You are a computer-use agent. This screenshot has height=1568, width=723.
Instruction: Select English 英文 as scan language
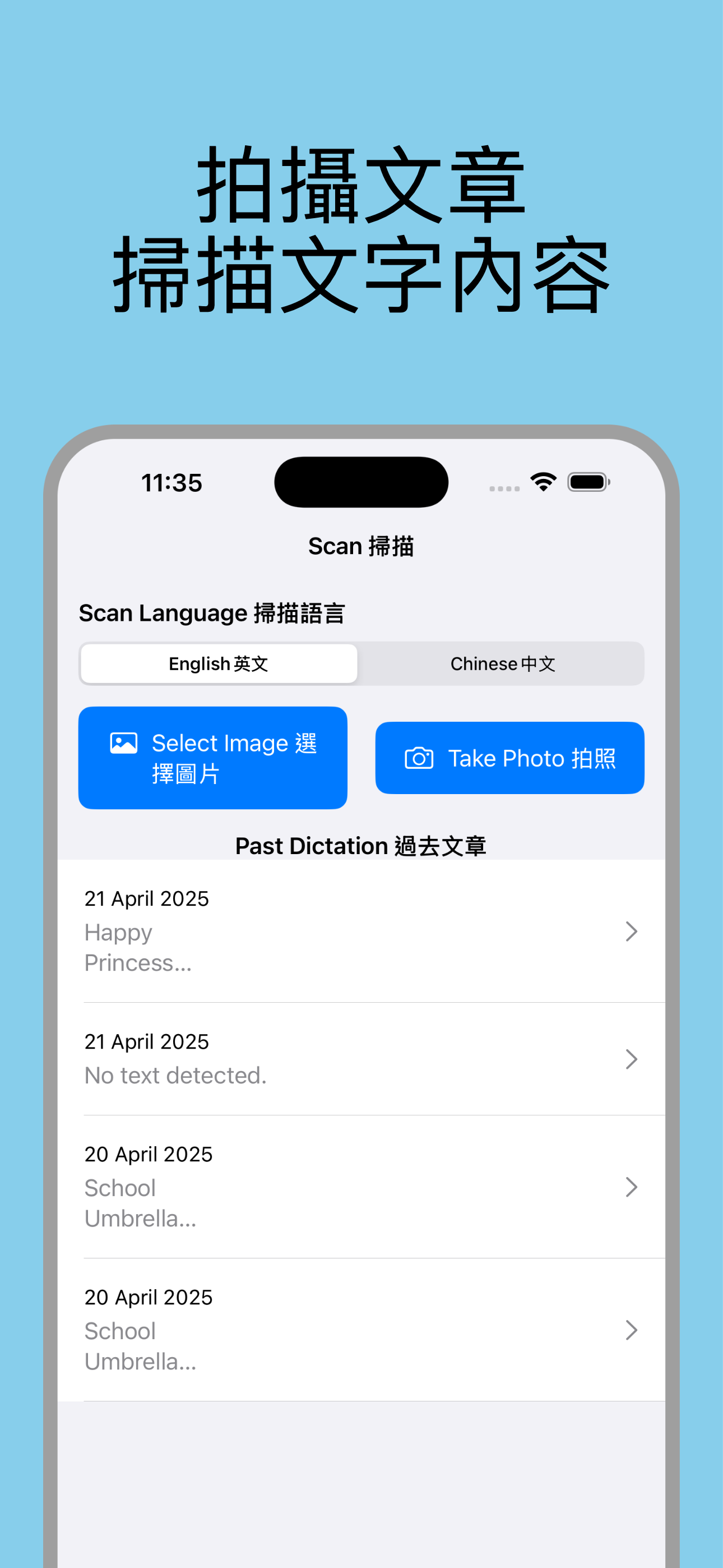(218, 663)
